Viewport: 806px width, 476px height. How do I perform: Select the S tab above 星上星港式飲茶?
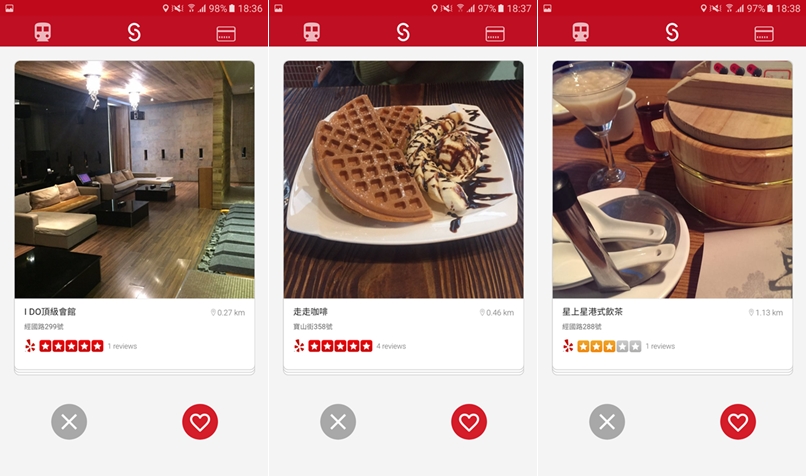(x=672, y=32)
